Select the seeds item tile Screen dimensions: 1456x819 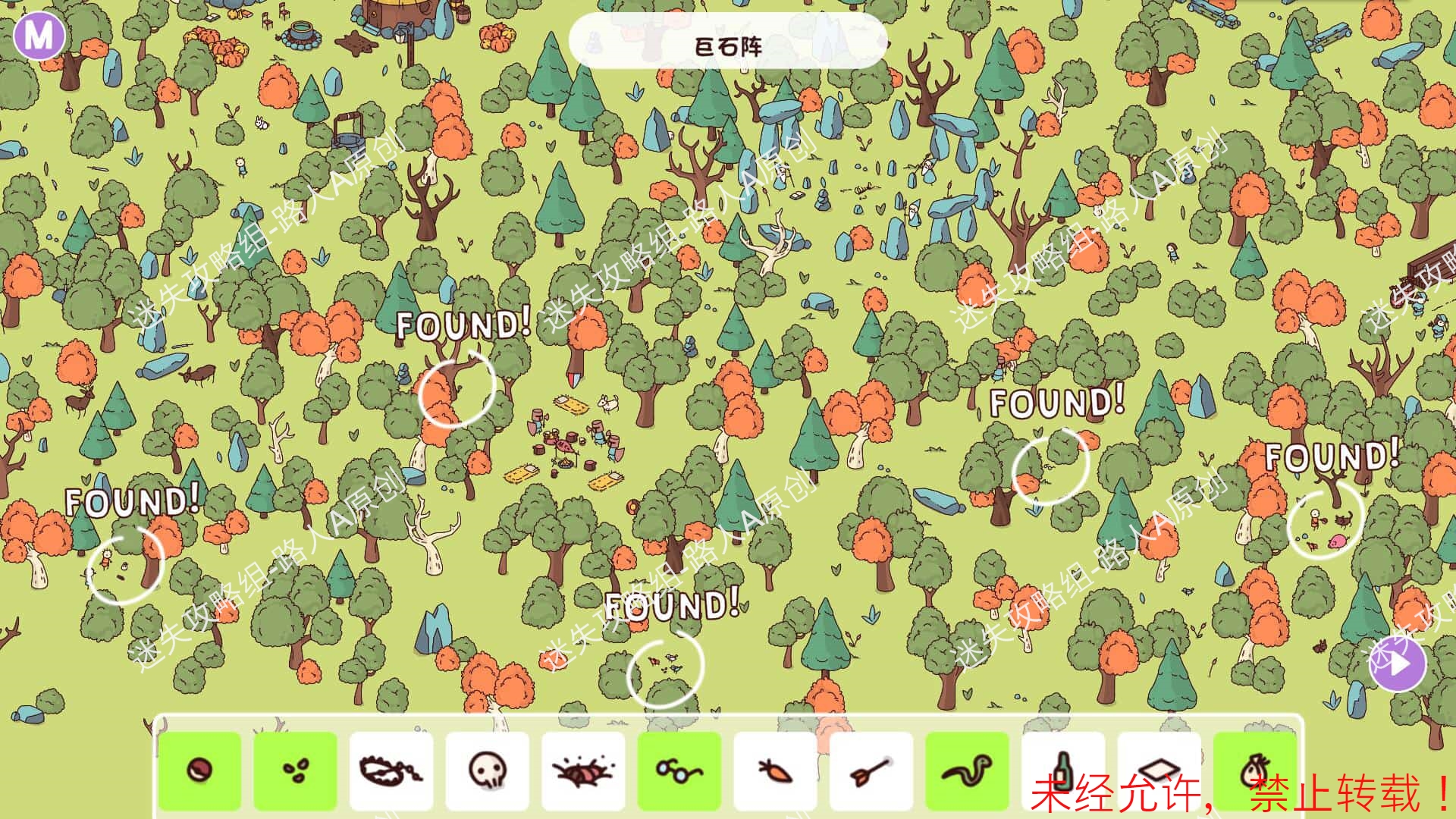[296, 770]
